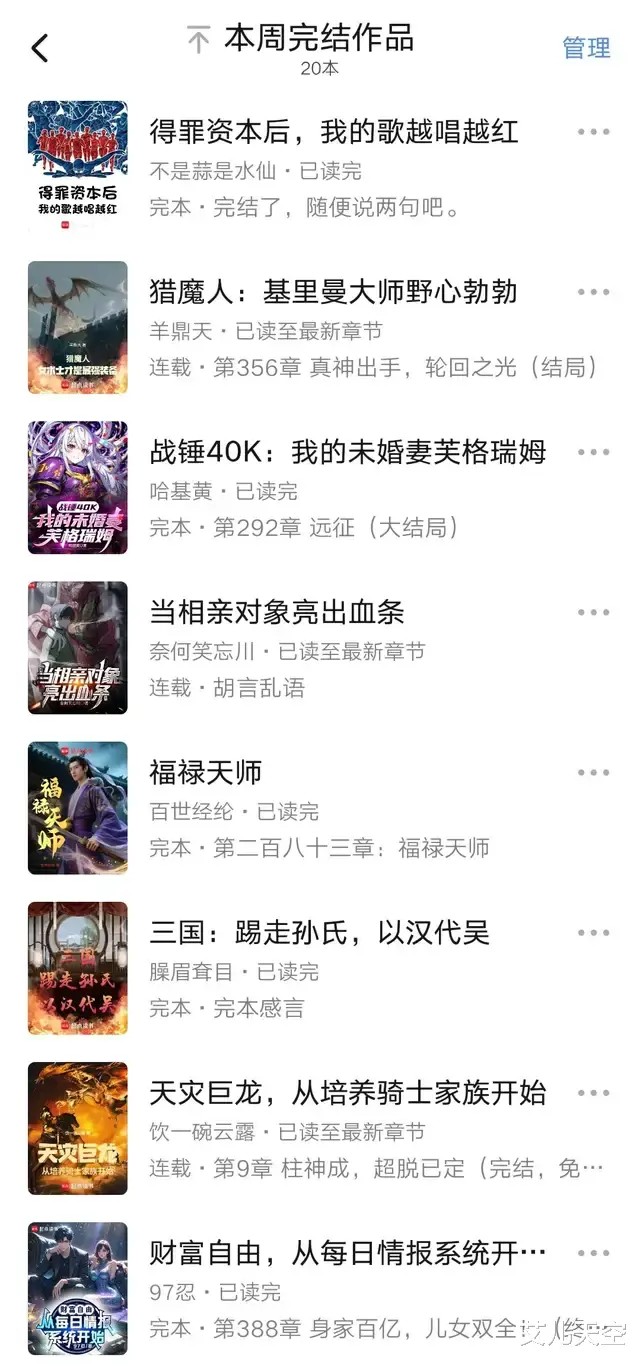This screenshot has height=1364, width=640.
Task: Open the overflow menu for 当相亲对象亮出血条
Action: [x=593, y=612]
